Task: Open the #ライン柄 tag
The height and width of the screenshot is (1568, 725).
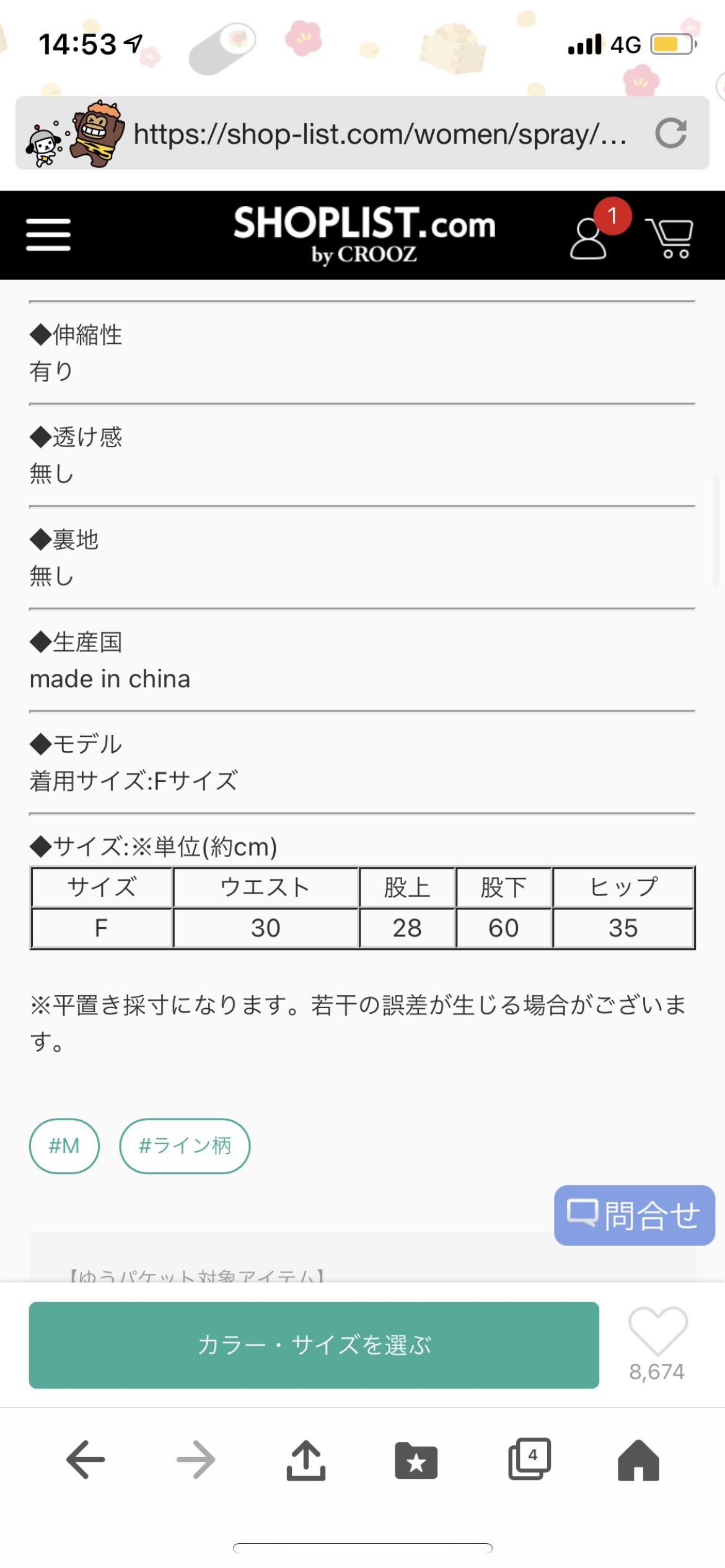Action: (x=185, y=1146)
